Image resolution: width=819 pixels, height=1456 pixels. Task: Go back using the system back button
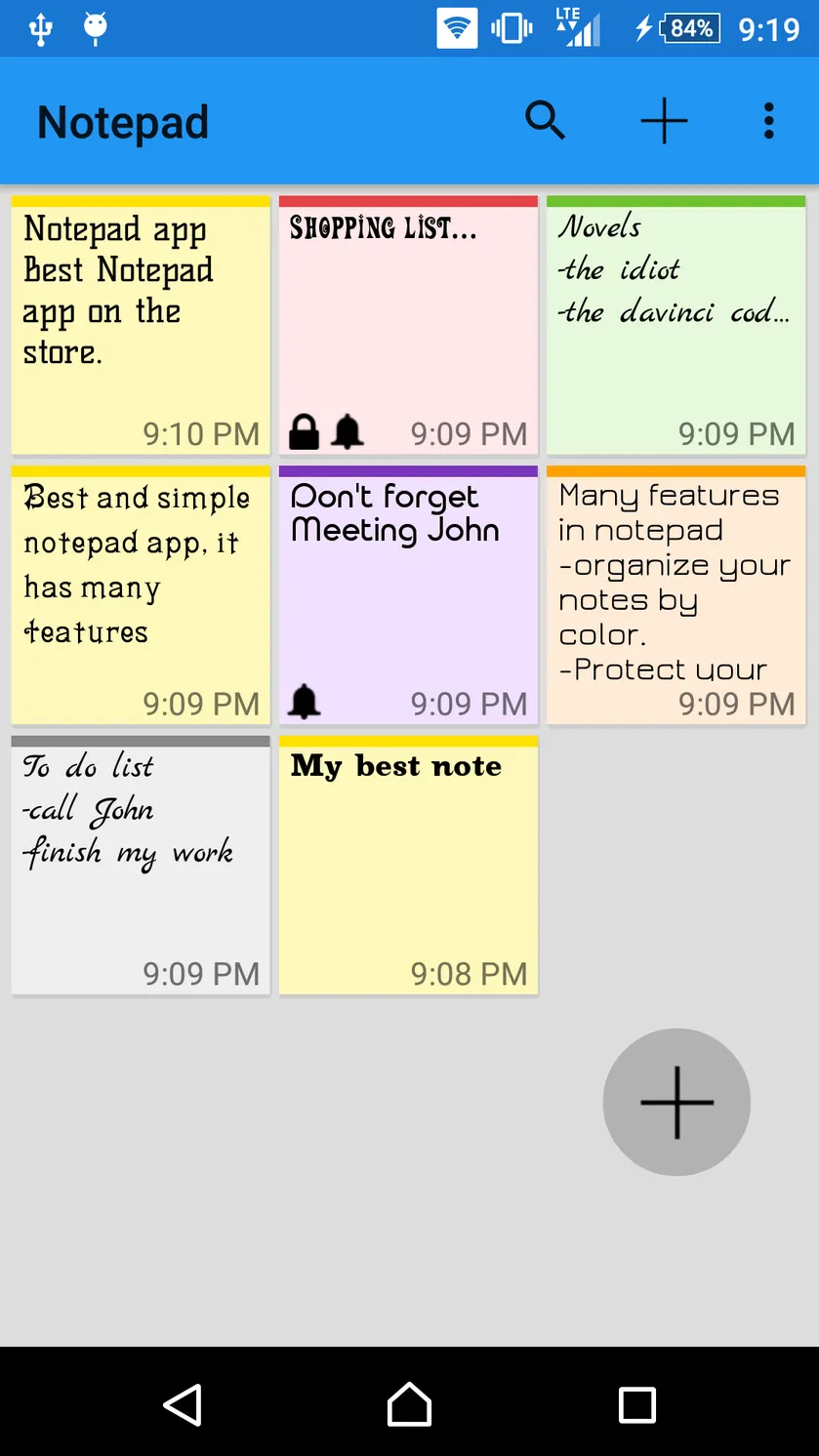183,1405
